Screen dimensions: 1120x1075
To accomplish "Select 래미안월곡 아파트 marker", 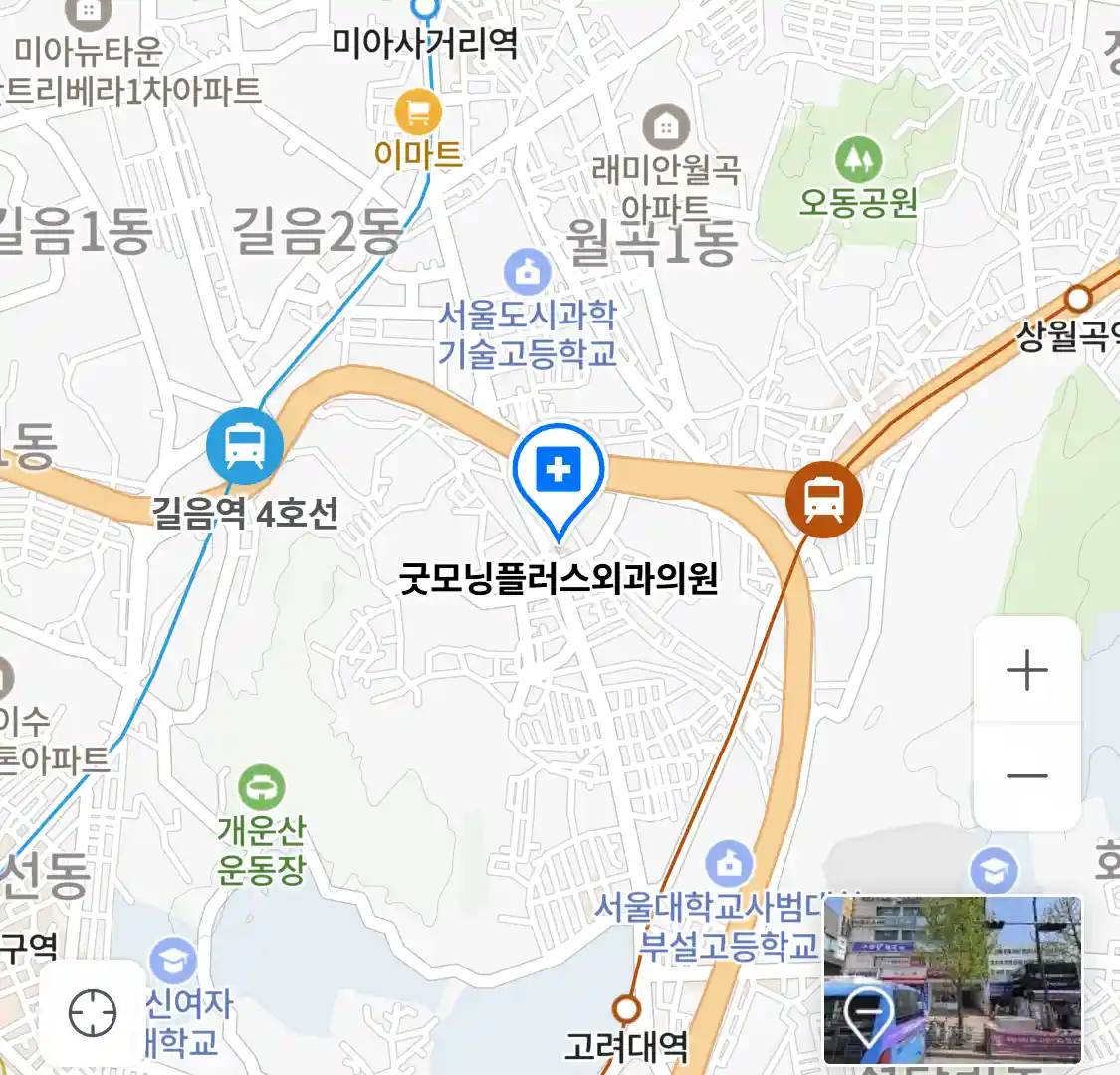I will pos(666,127).
